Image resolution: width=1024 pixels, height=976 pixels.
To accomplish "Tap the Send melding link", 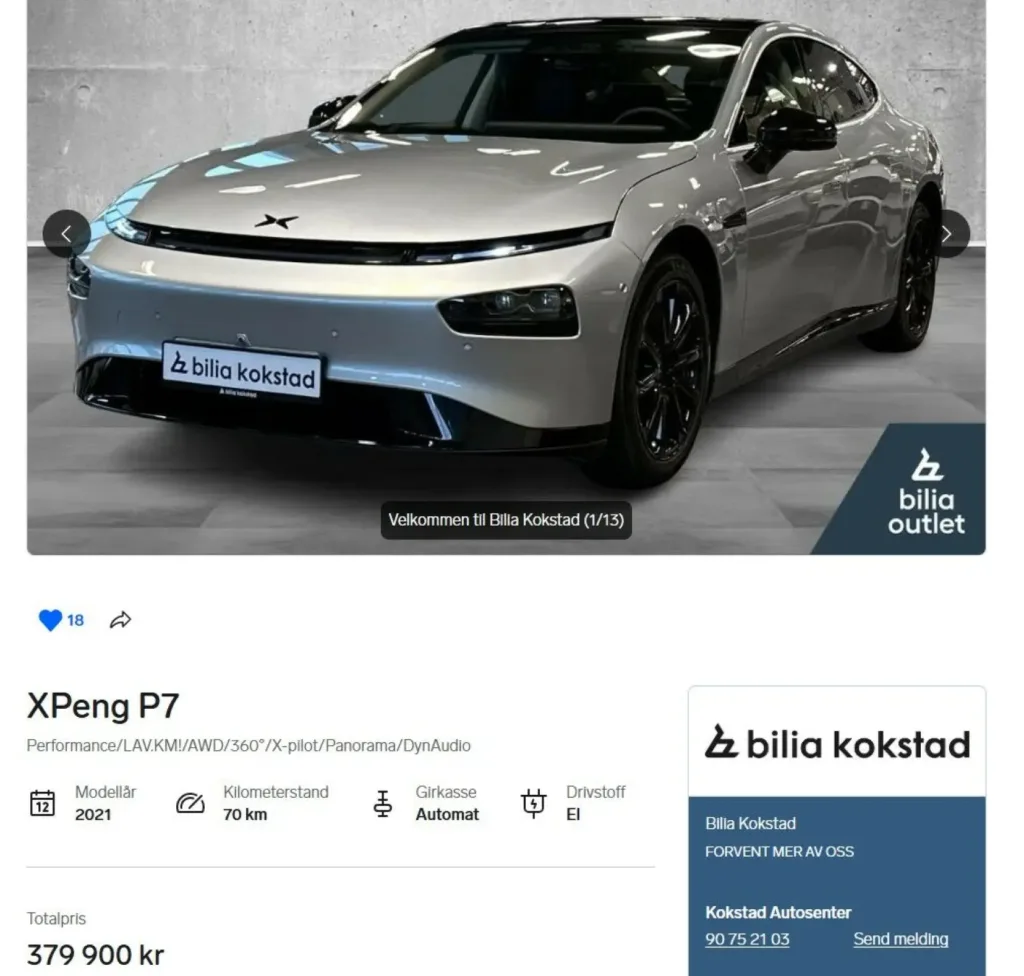I will 900,939.
